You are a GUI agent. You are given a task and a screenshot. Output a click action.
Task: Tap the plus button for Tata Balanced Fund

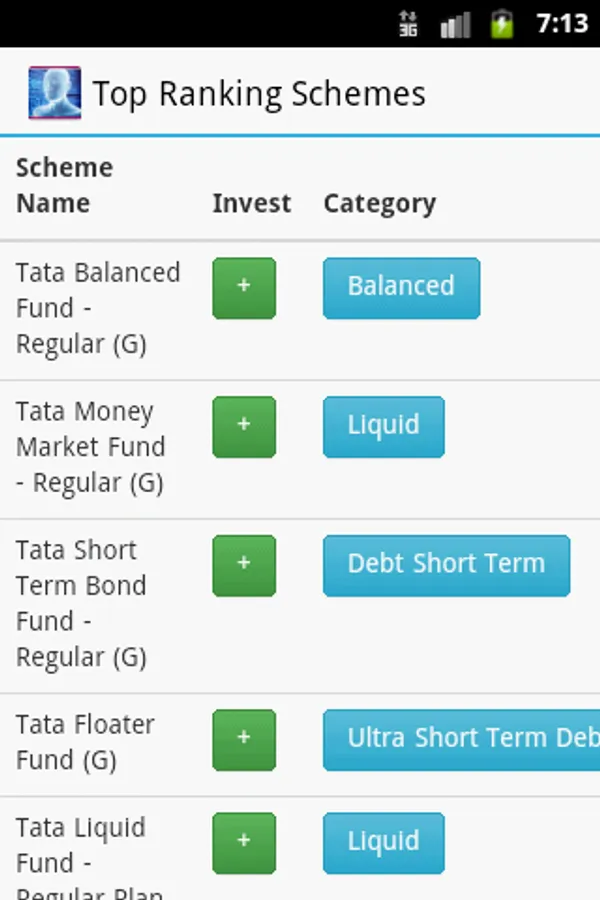pos(243,288)
